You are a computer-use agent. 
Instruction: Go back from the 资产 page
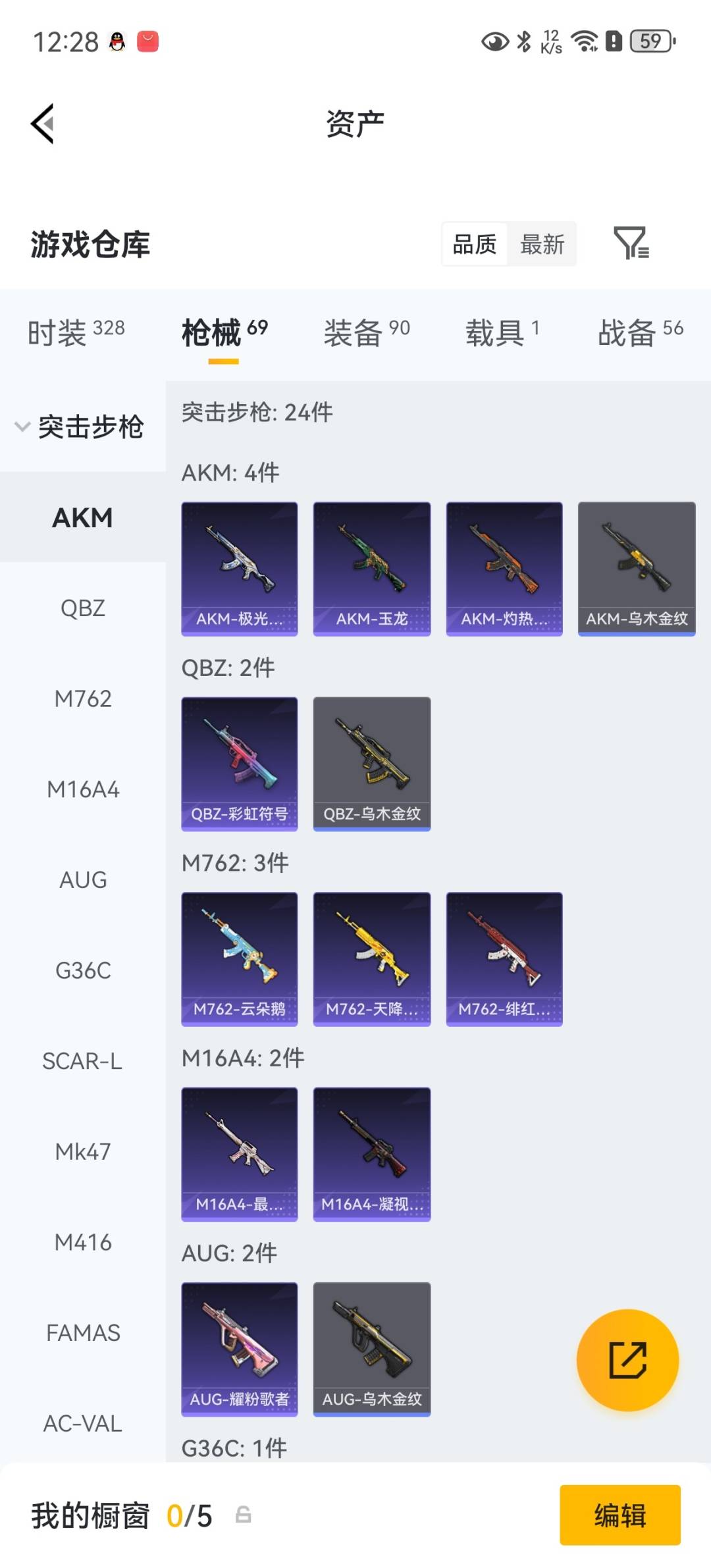[43, 124]
